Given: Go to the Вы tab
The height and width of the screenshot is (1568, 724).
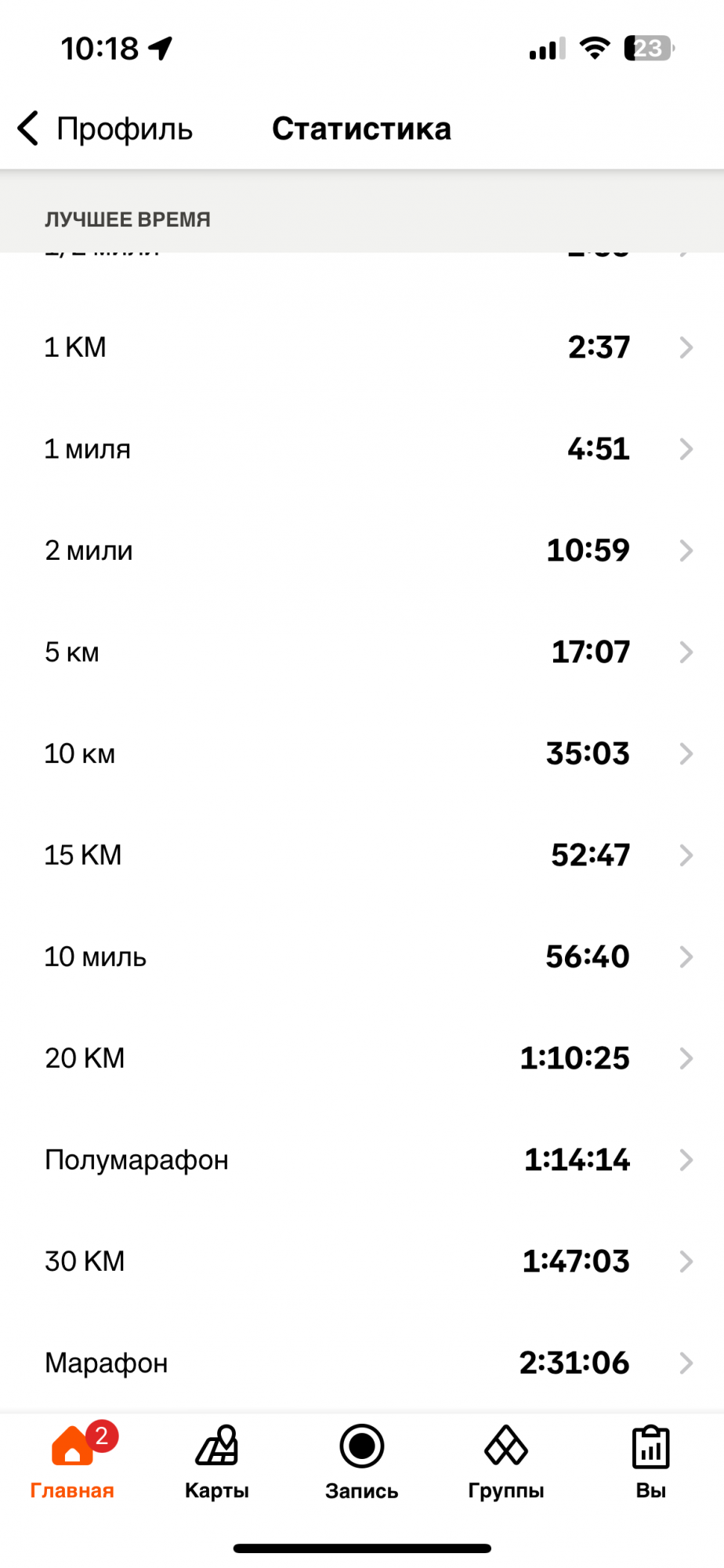Looking at the screenshot, I should (x=650, y=1461).
